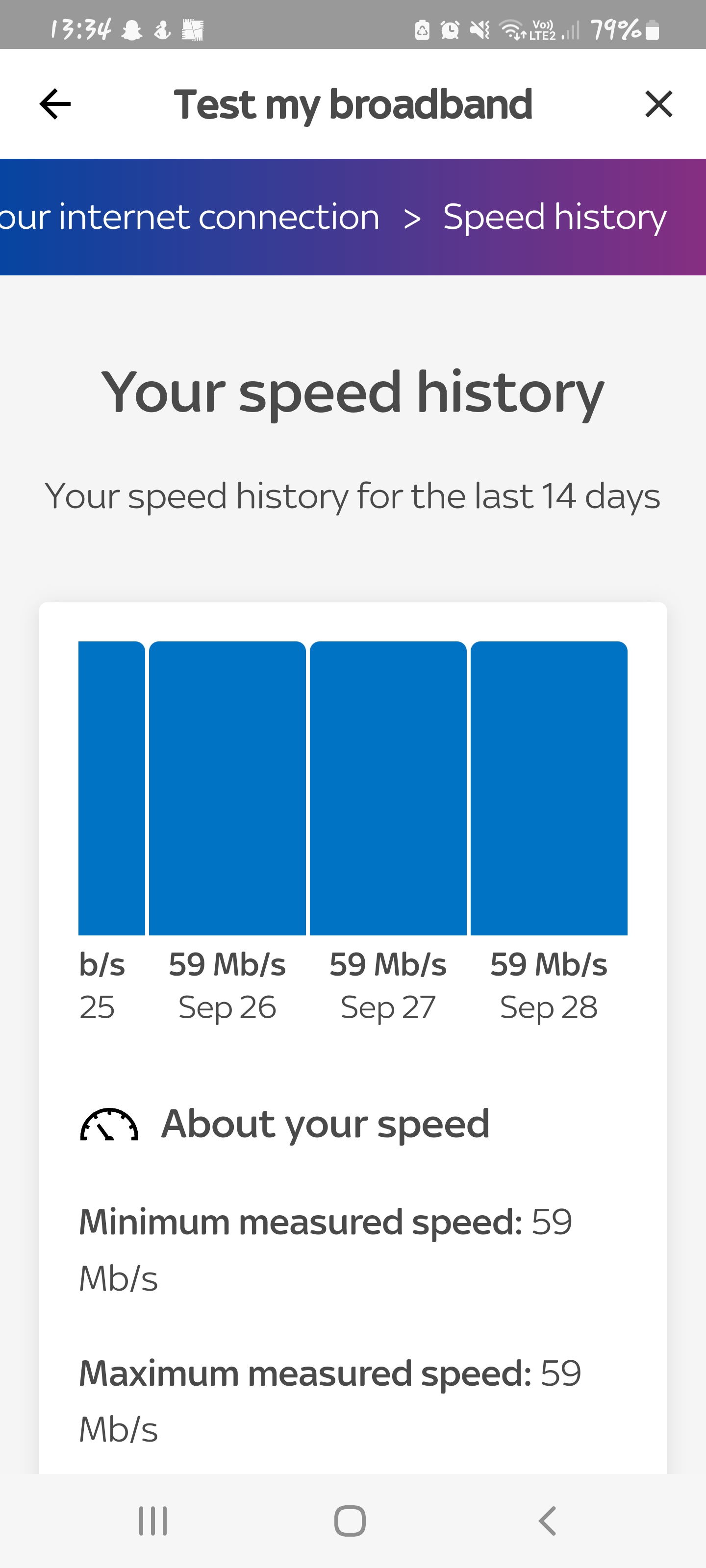Tap the LTE2 mobile network indicator
706x1568 pixels.
[x=544, y=28]
